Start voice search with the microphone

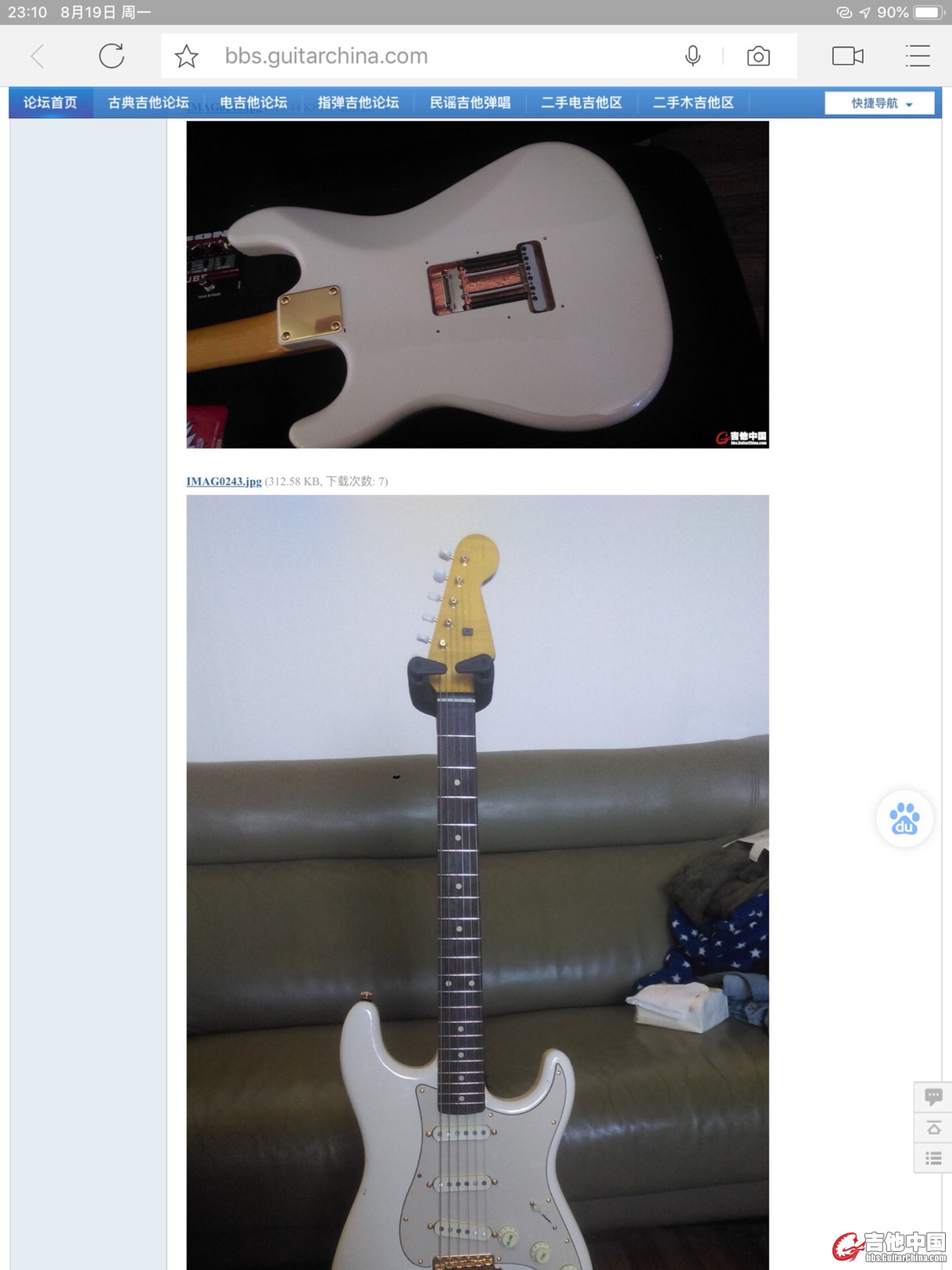pyautogui.click(x=693, y=56)
